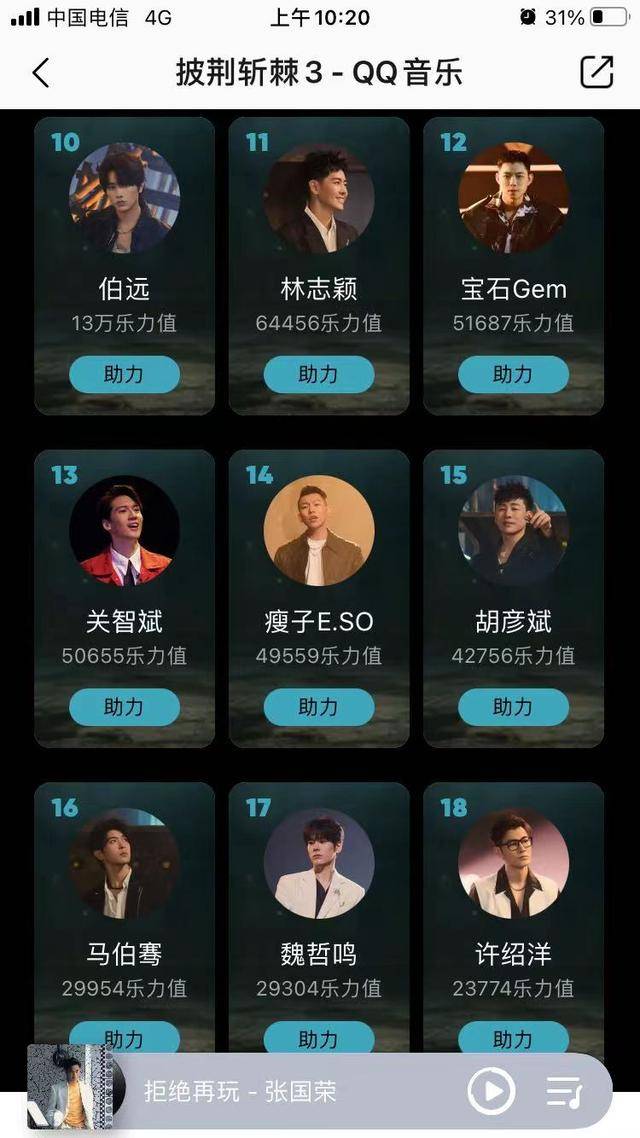The image size is (640, 1138).
Task: Tap 助力 for 伯远
Action: pyautogui.click(x=124, y=375)
